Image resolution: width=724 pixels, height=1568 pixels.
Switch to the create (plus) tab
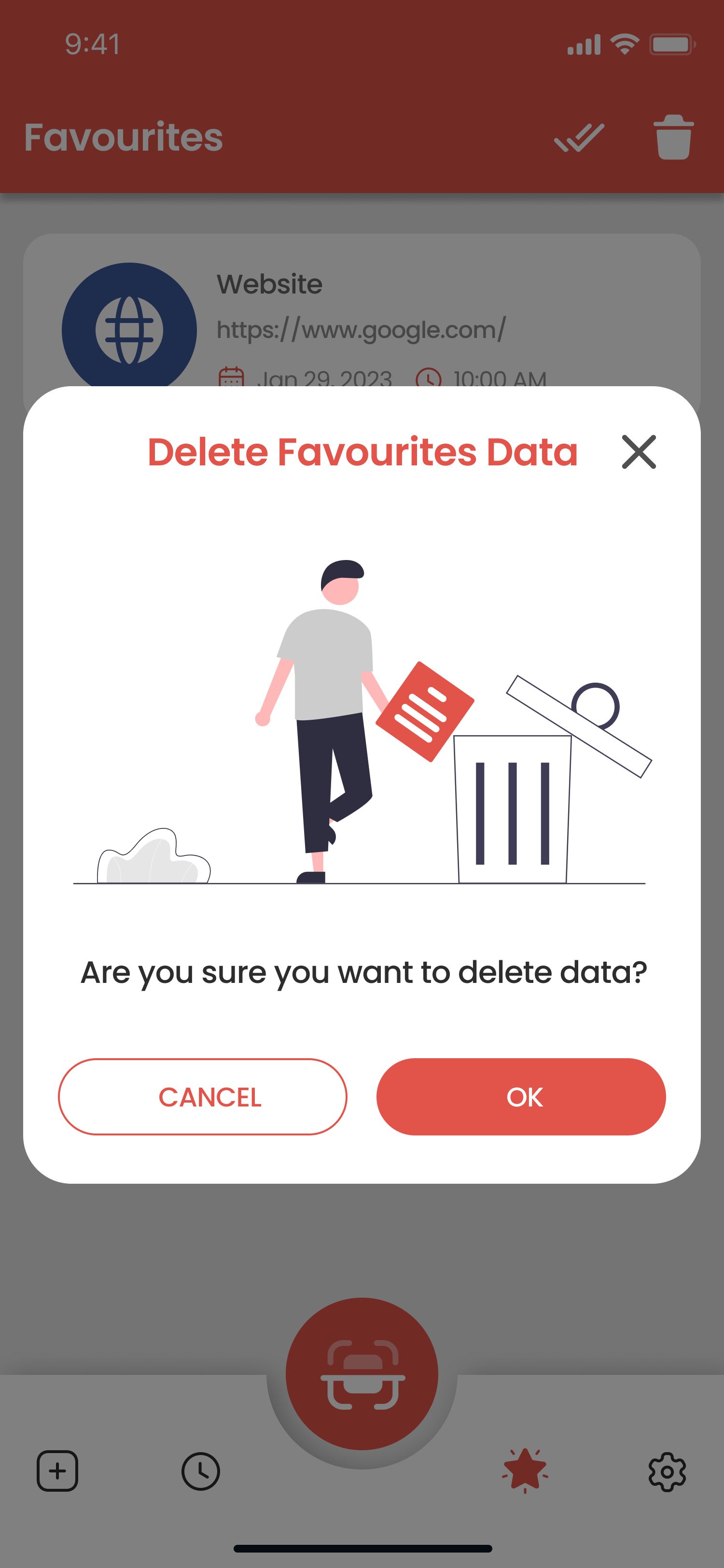[x=57, y=1471]
